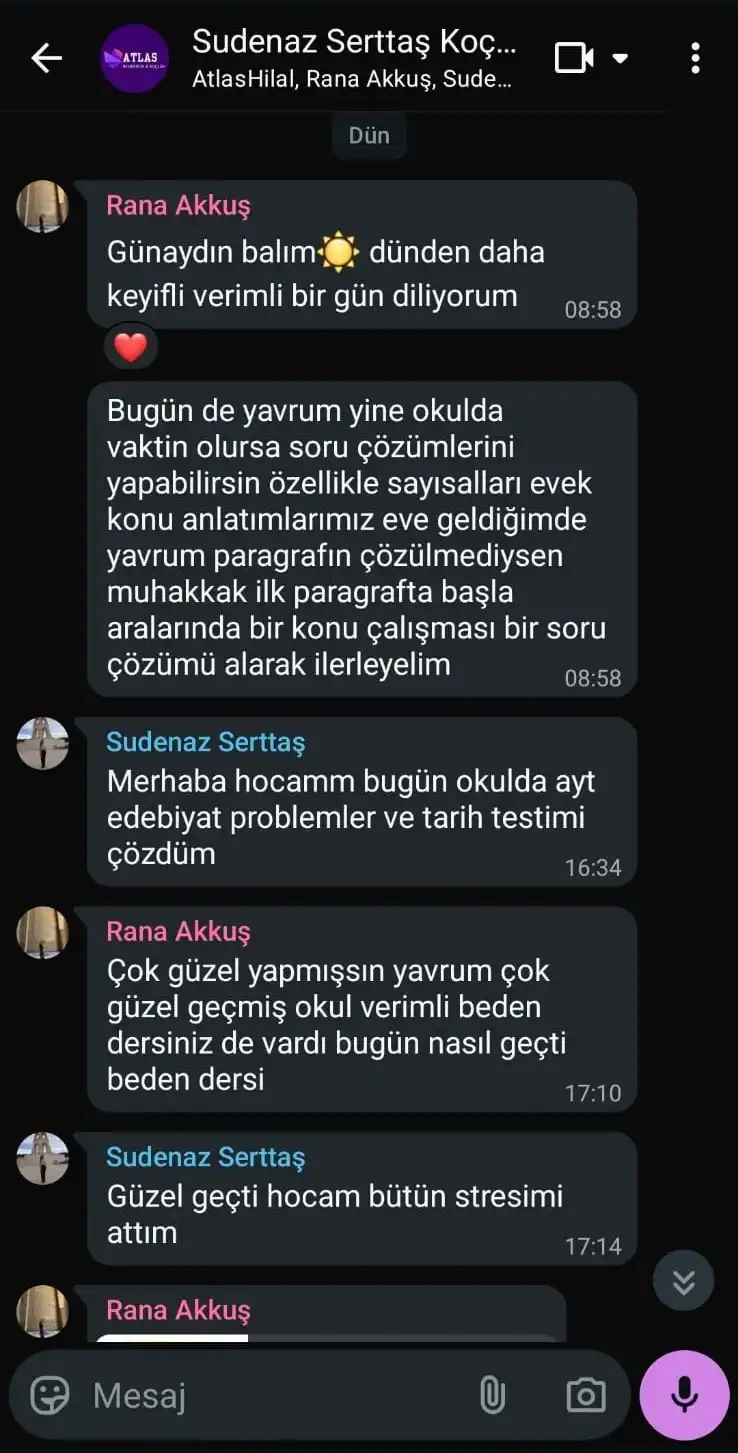Tap the back arrow to exit the chat
This screenshot has width=738, height=1453.
tap(44, 57)
